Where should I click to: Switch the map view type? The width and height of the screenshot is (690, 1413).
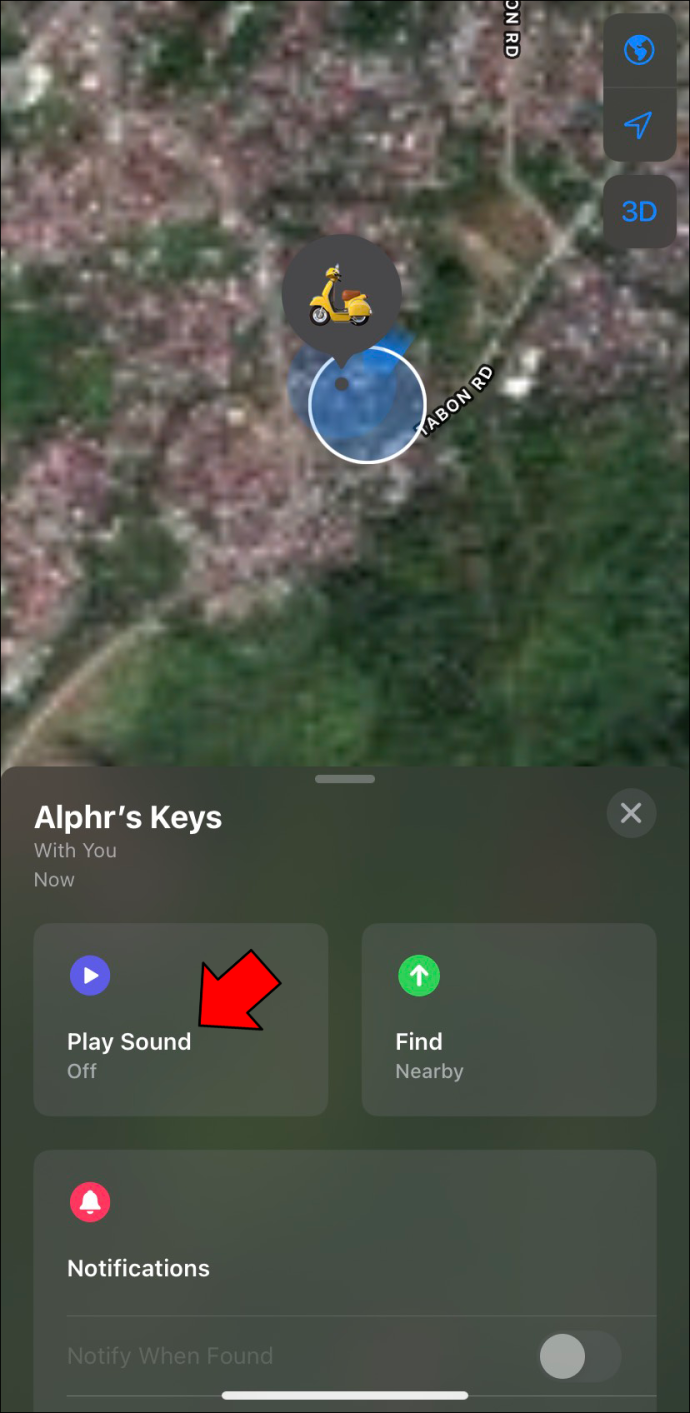pyautogui.click(x=639, y=50)
